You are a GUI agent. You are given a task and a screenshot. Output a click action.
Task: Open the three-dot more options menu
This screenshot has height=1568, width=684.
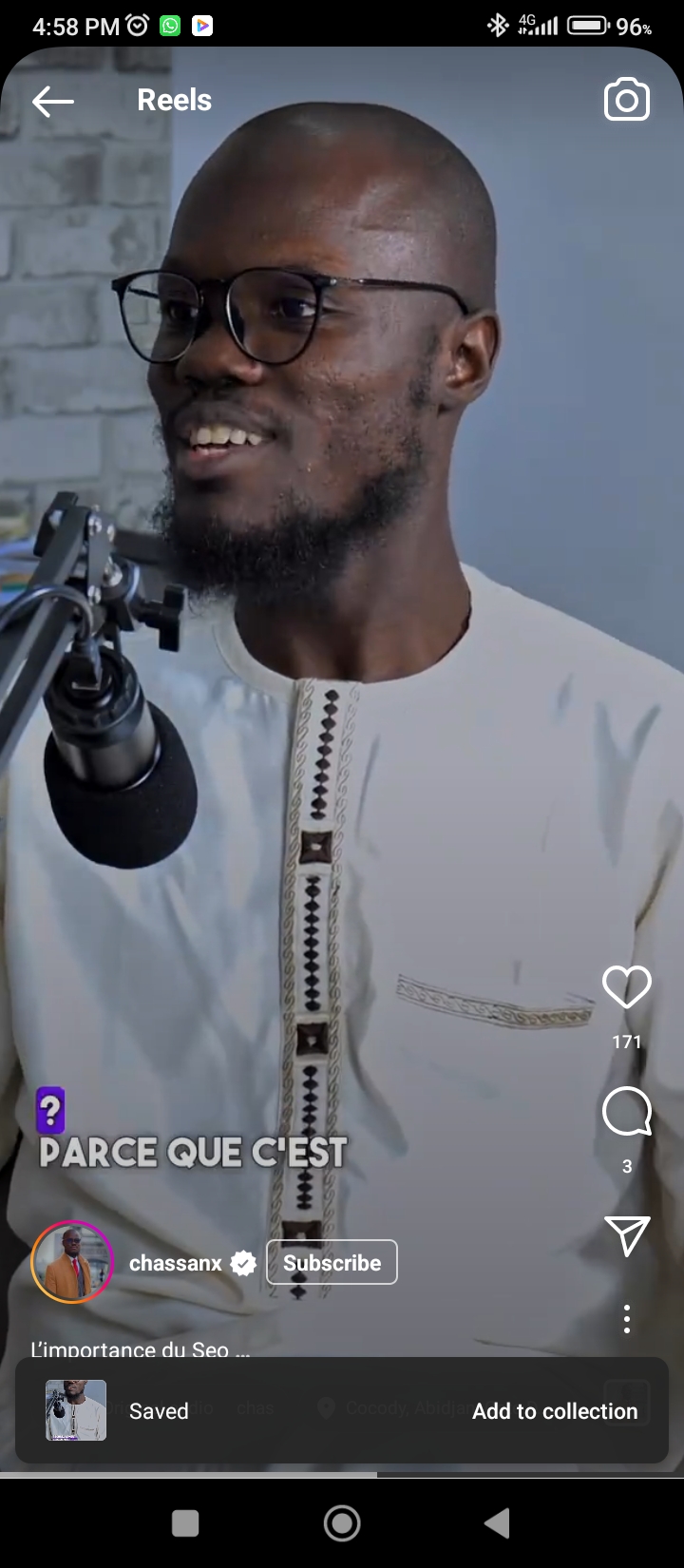[627, 1319]
